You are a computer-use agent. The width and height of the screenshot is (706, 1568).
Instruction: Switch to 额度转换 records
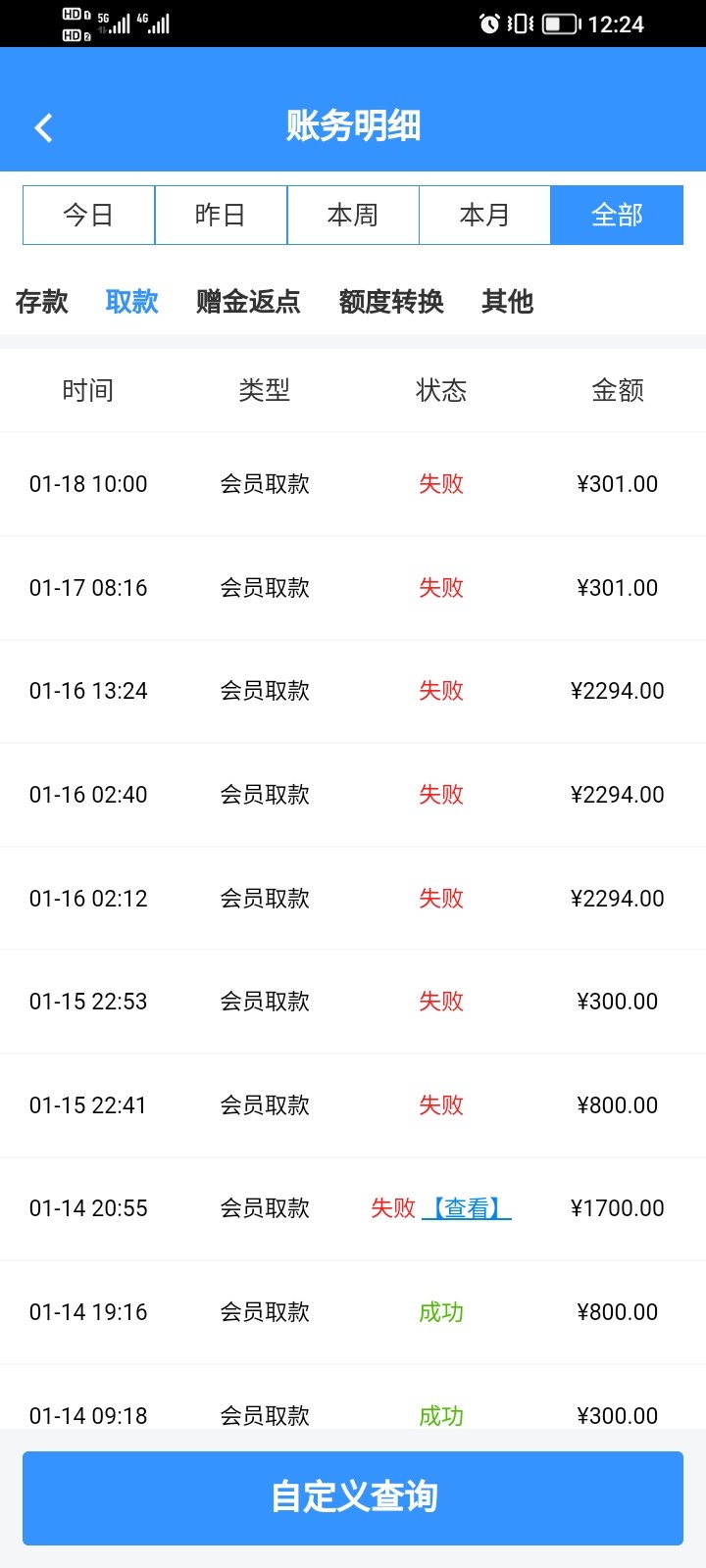pos(391,301)
